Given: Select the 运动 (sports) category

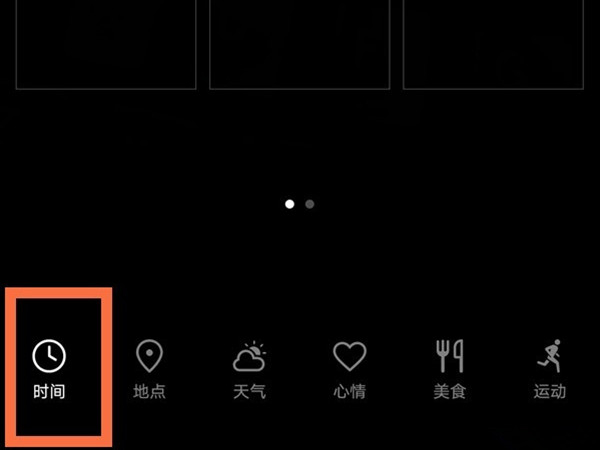Looking at the screenshot, I should [549, 368].
